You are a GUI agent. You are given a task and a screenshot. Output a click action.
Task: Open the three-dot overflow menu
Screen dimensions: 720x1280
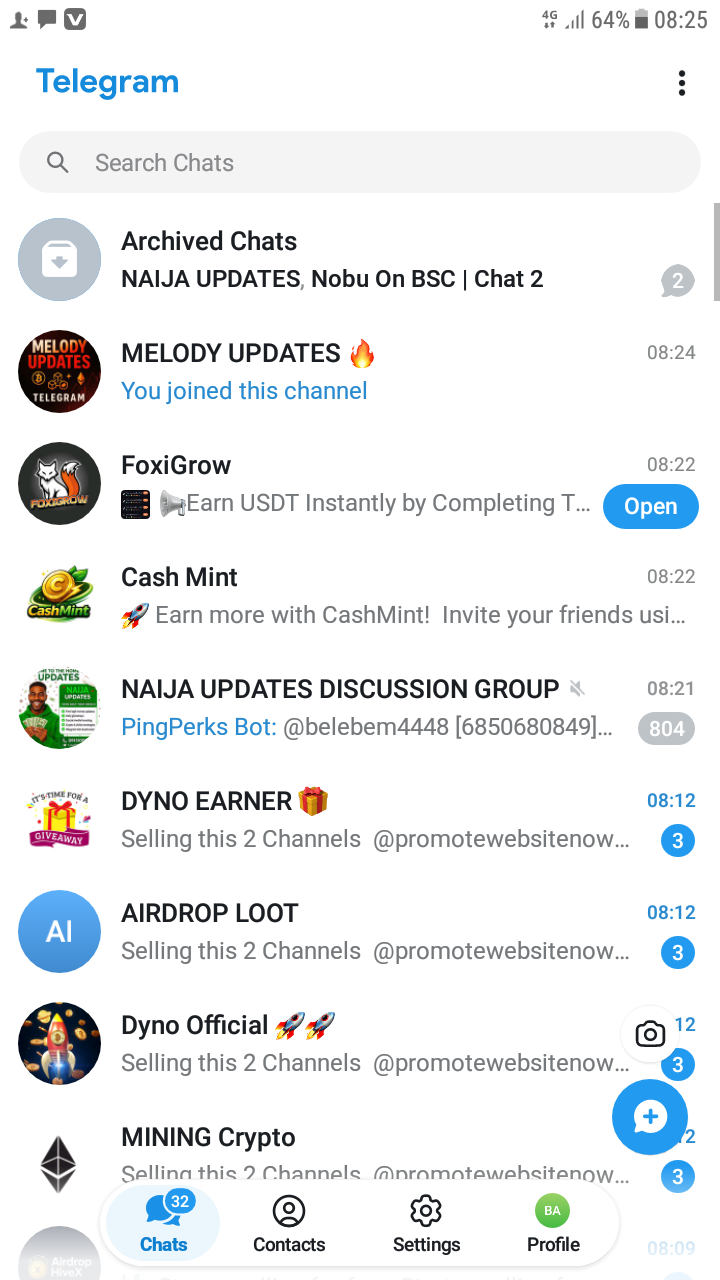681,83
